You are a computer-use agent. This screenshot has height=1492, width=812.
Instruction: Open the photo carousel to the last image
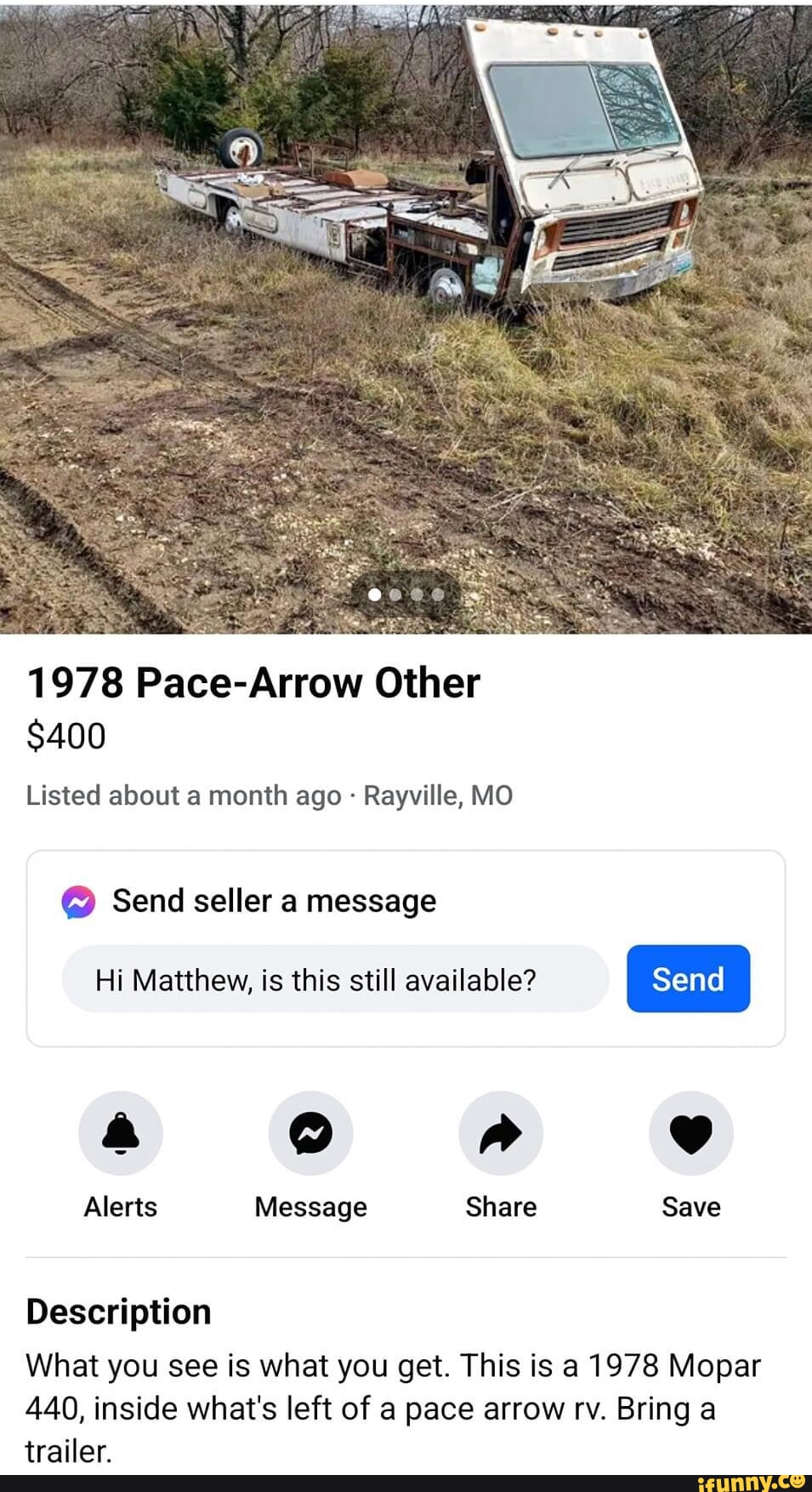[438, 594]
